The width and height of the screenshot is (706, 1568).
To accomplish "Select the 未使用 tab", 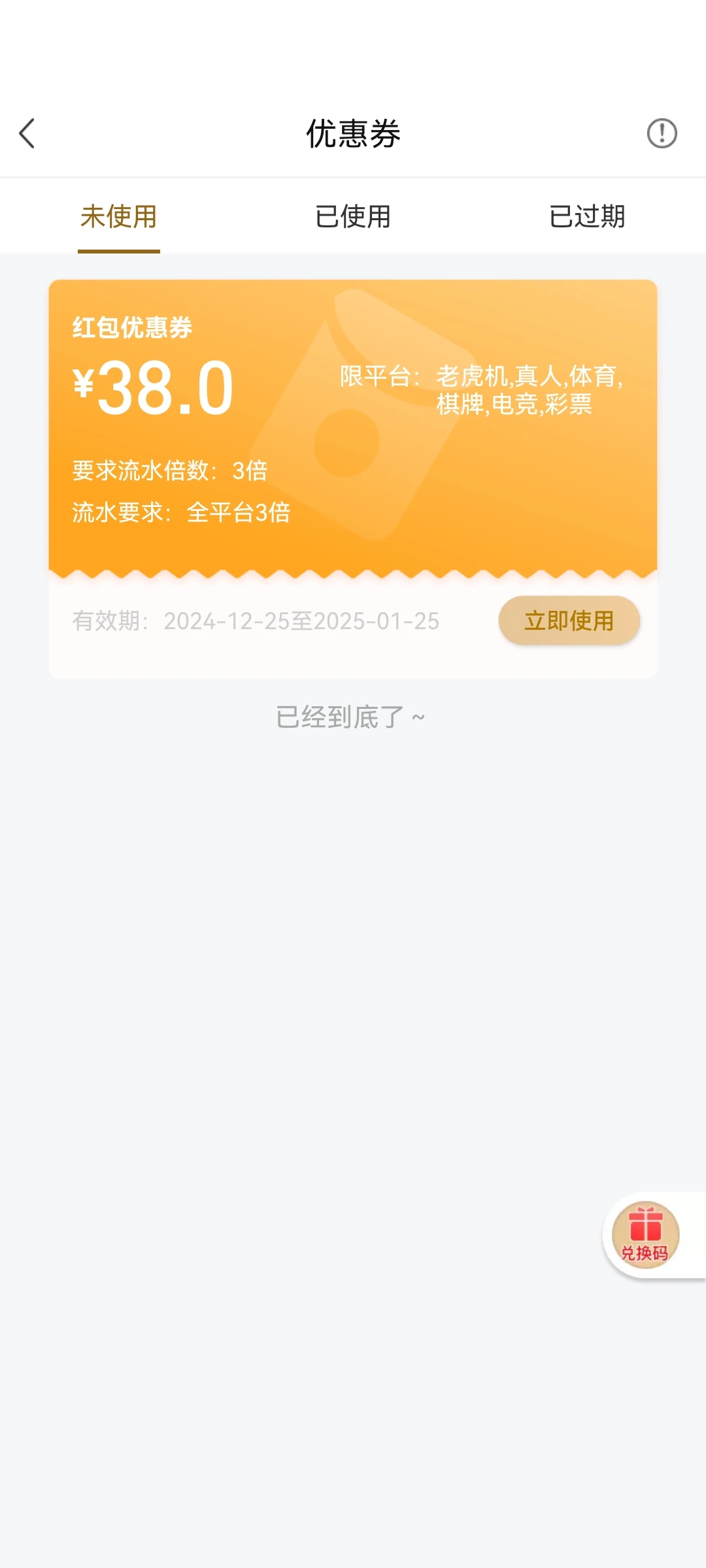I will pyautogui.click(x=119, y=218).
